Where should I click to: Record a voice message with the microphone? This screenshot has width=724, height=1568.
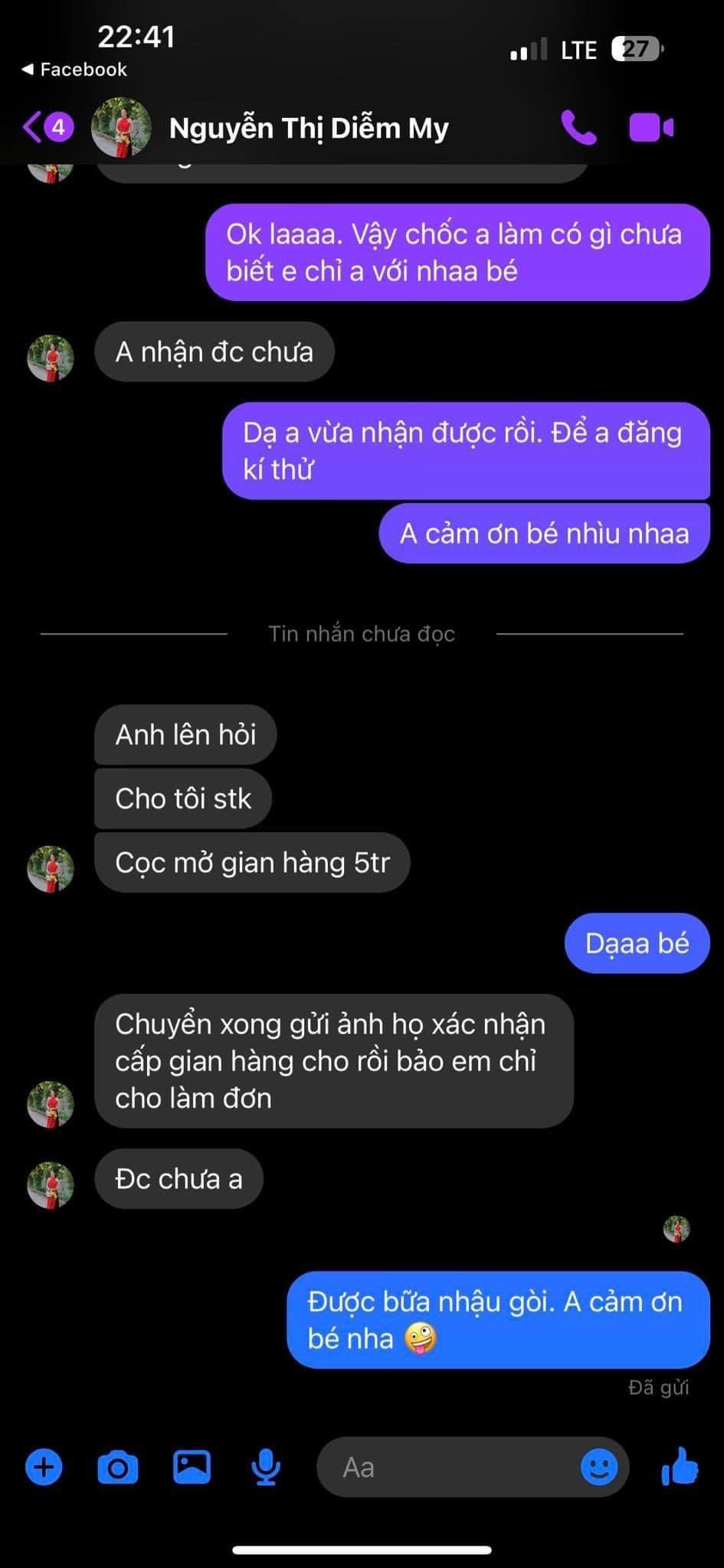point(266,1468)
